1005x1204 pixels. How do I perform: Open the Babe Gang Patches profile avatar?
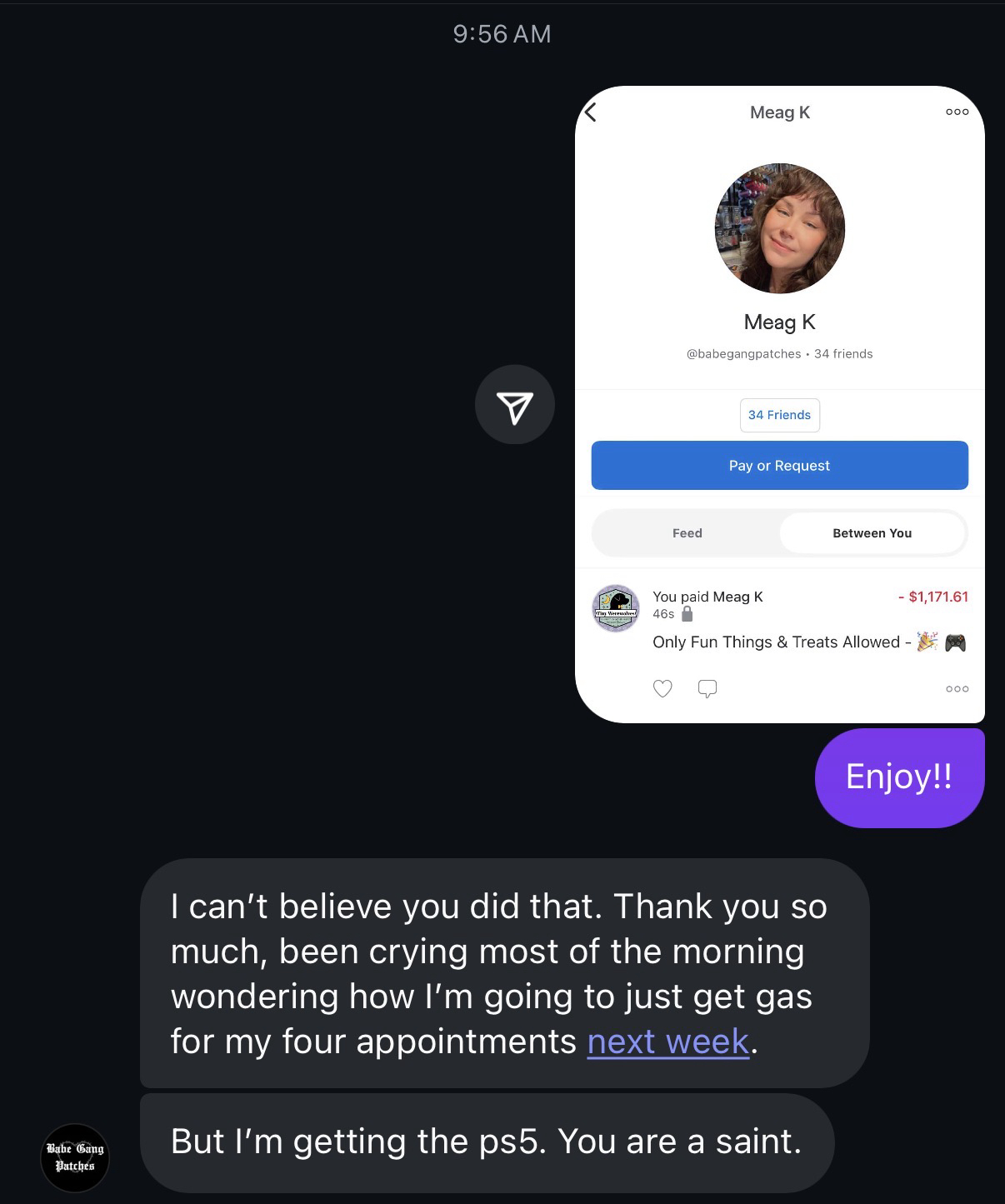coord(75,1157)
